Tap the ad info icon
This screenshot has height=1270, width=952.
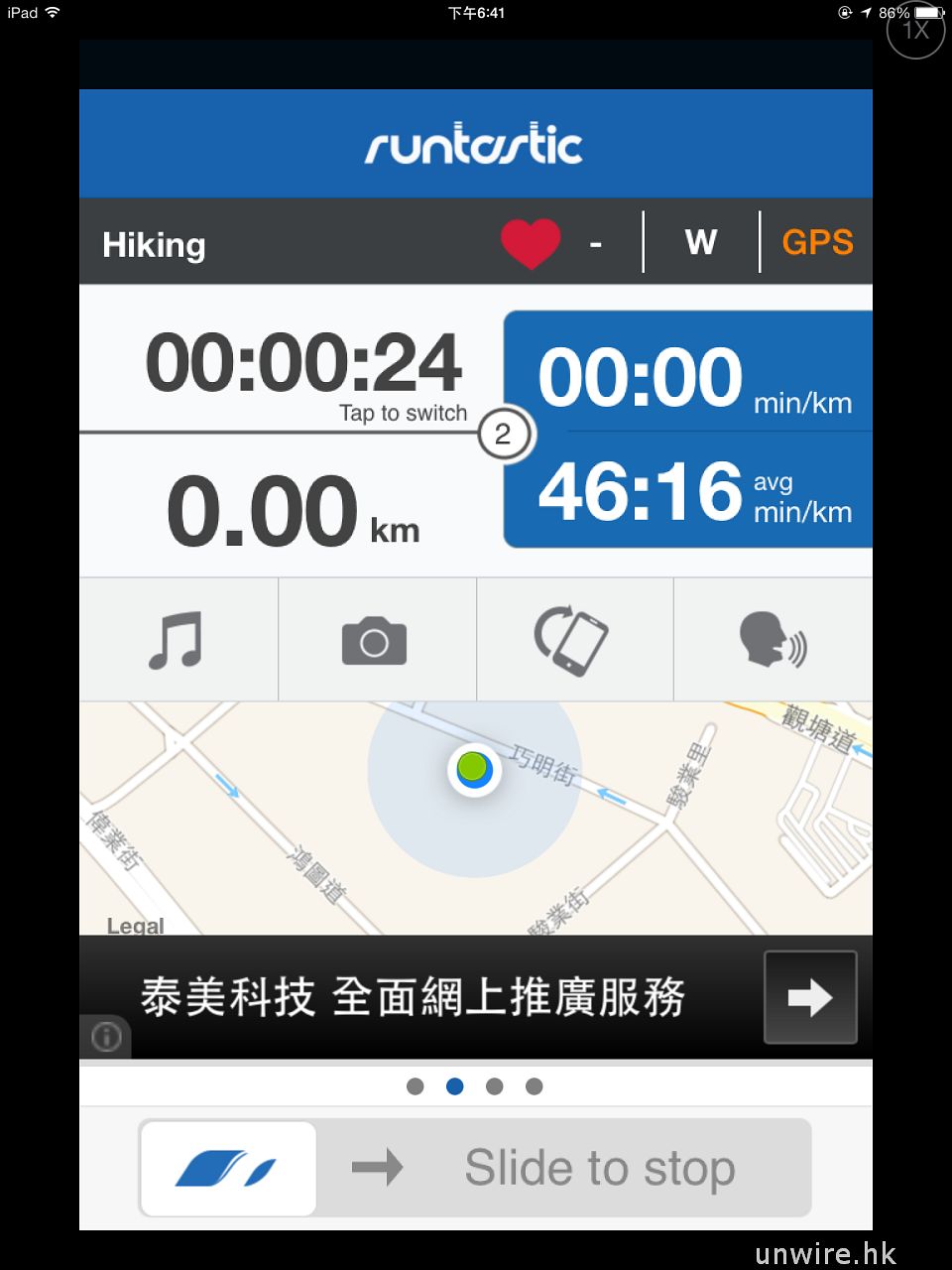106,1037
